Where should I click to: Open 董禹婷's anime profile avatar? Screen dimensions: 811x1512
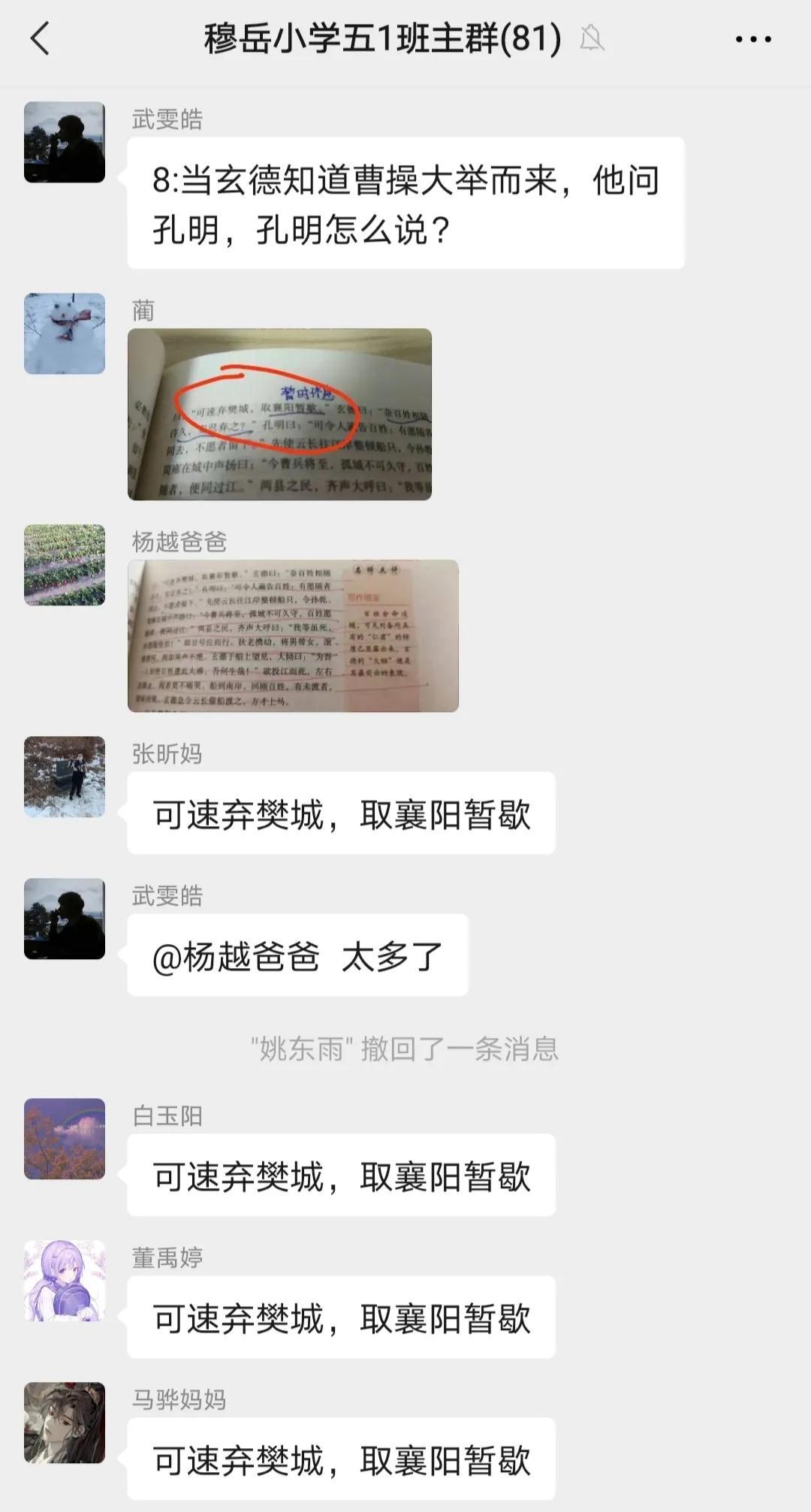[65, 1281]
